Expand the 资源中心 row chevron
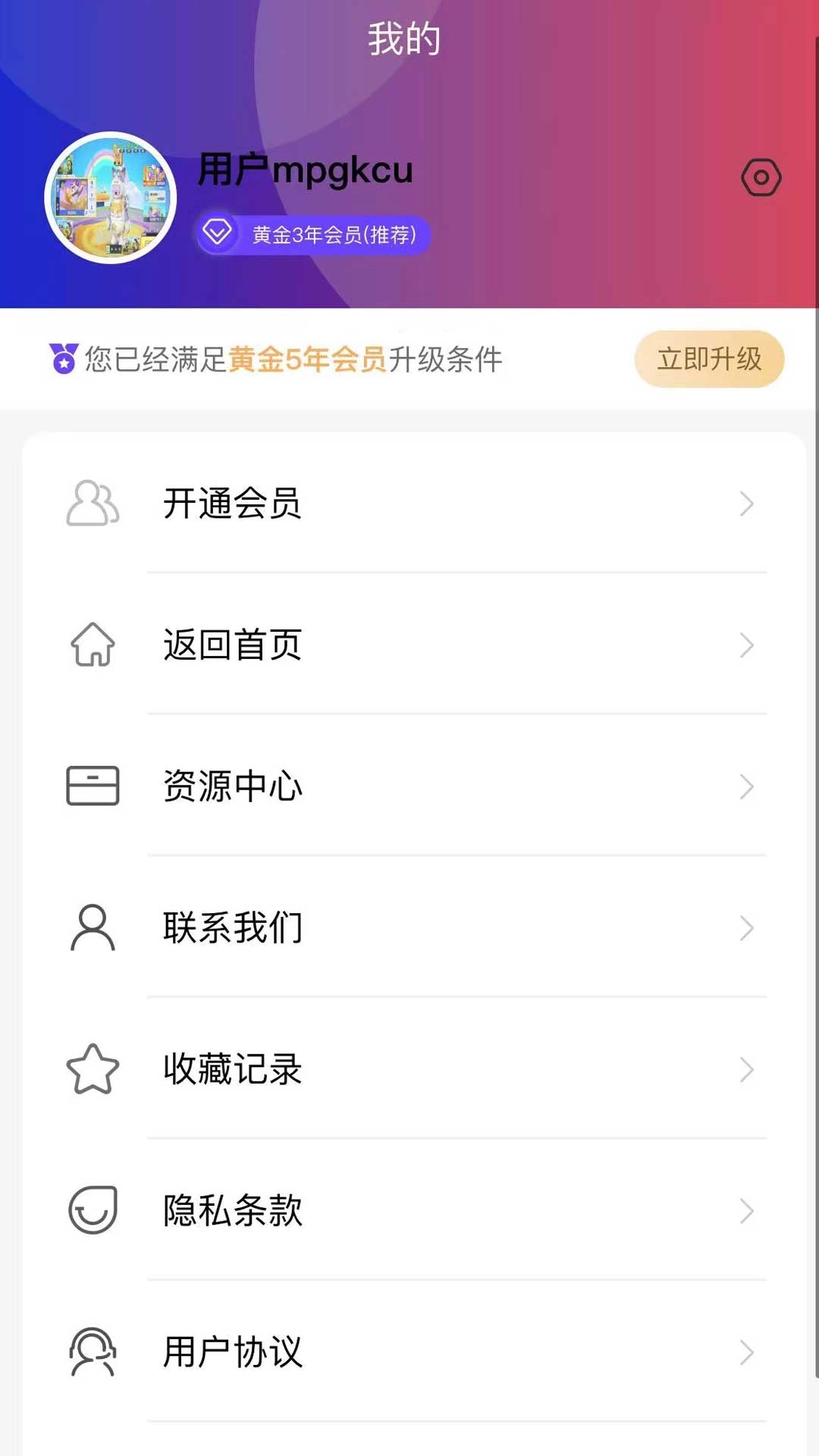819x1456 pixels. (746, 786)
